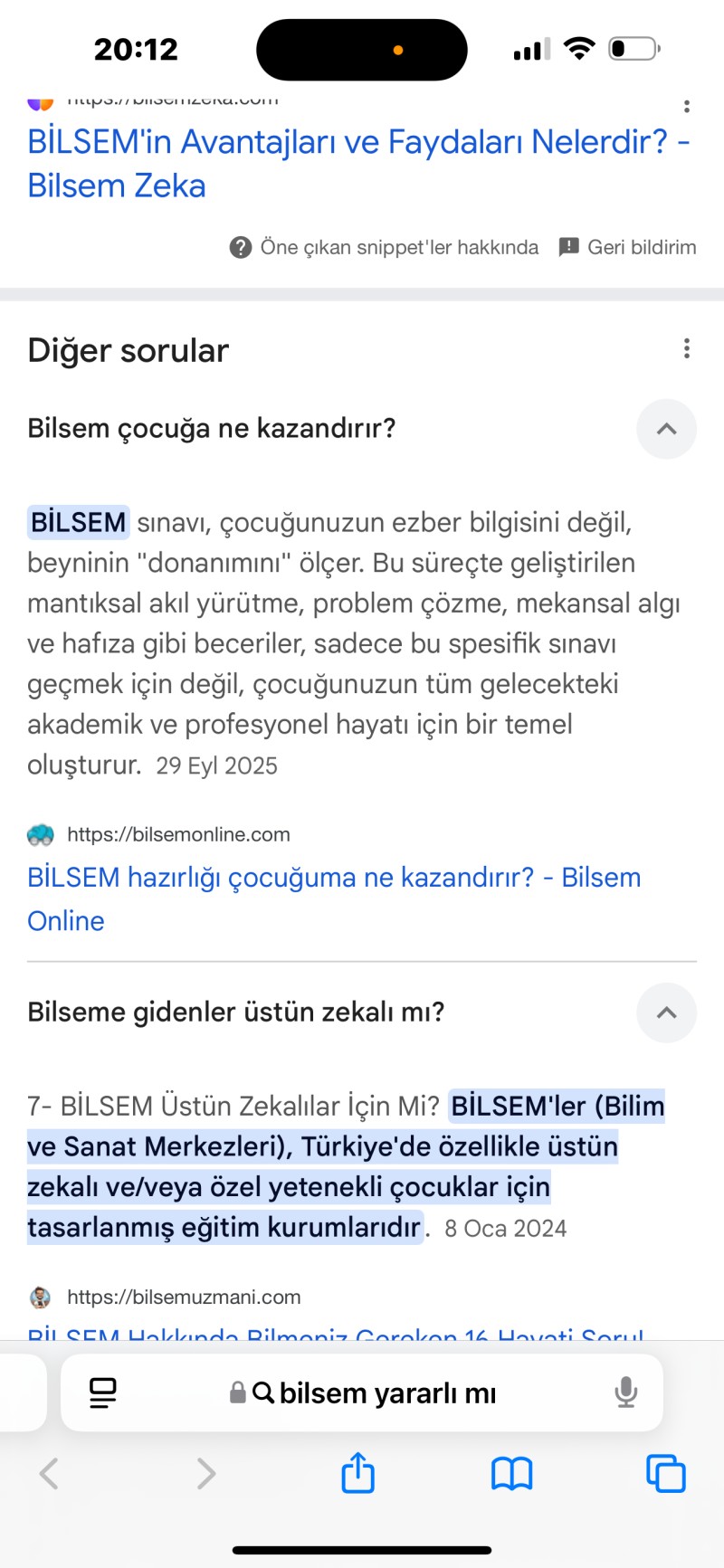Collapse "Bilseme gidenler üstün zekalı mı?" question
Image resolution: width=724 pixels, height=1568 pixels.
[666, 1012]
